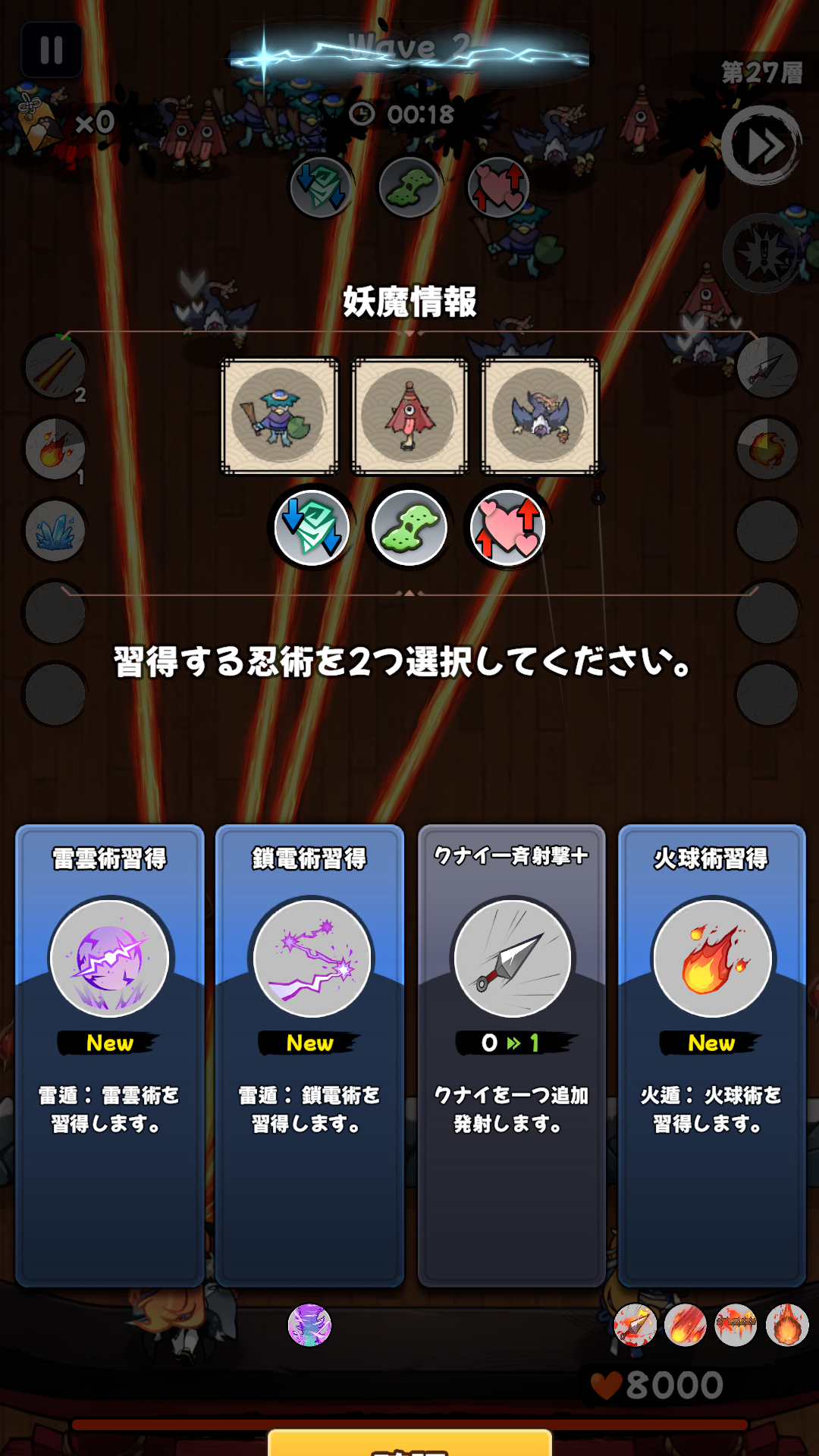
Task: Tap the green slime effect icon
Action: pyautogui.click(x=409, y=528)
